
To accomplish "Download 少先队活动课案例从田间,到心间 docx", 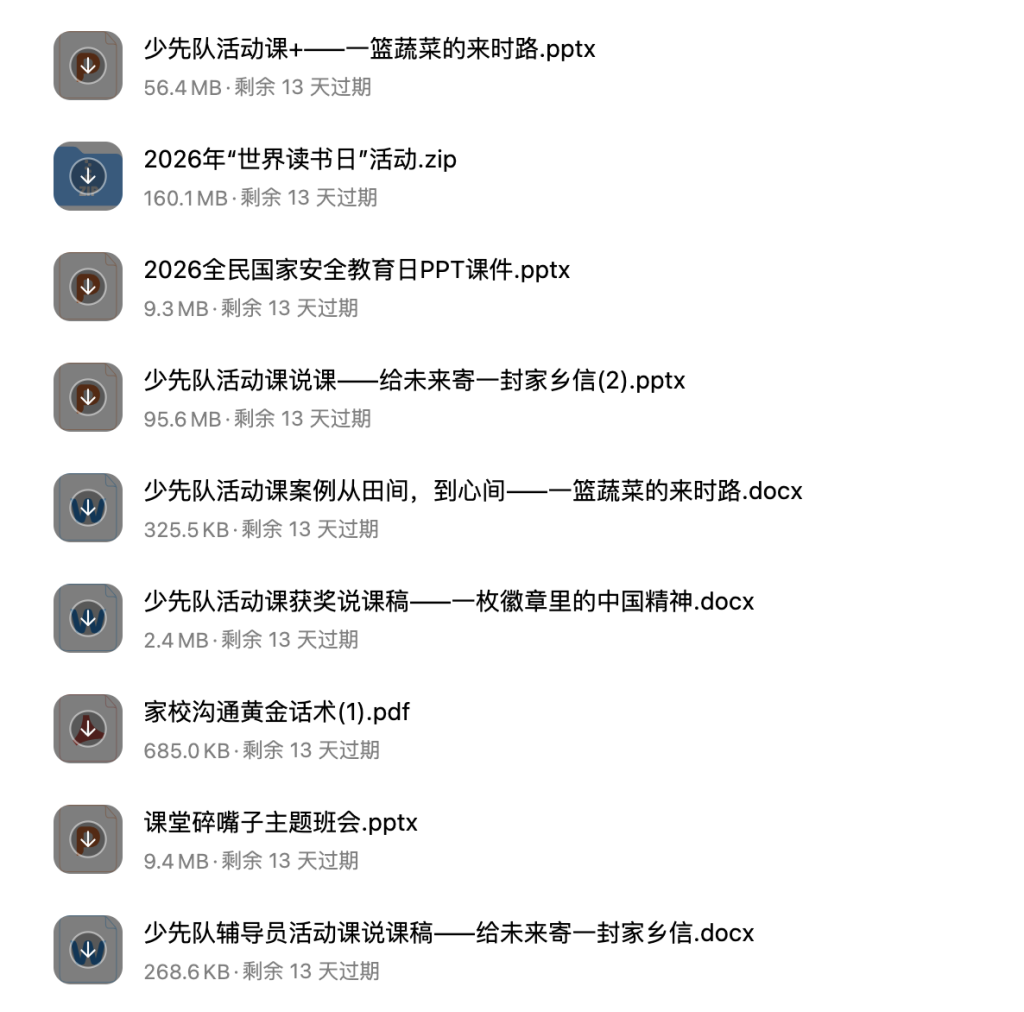I will tap(88, 508).
